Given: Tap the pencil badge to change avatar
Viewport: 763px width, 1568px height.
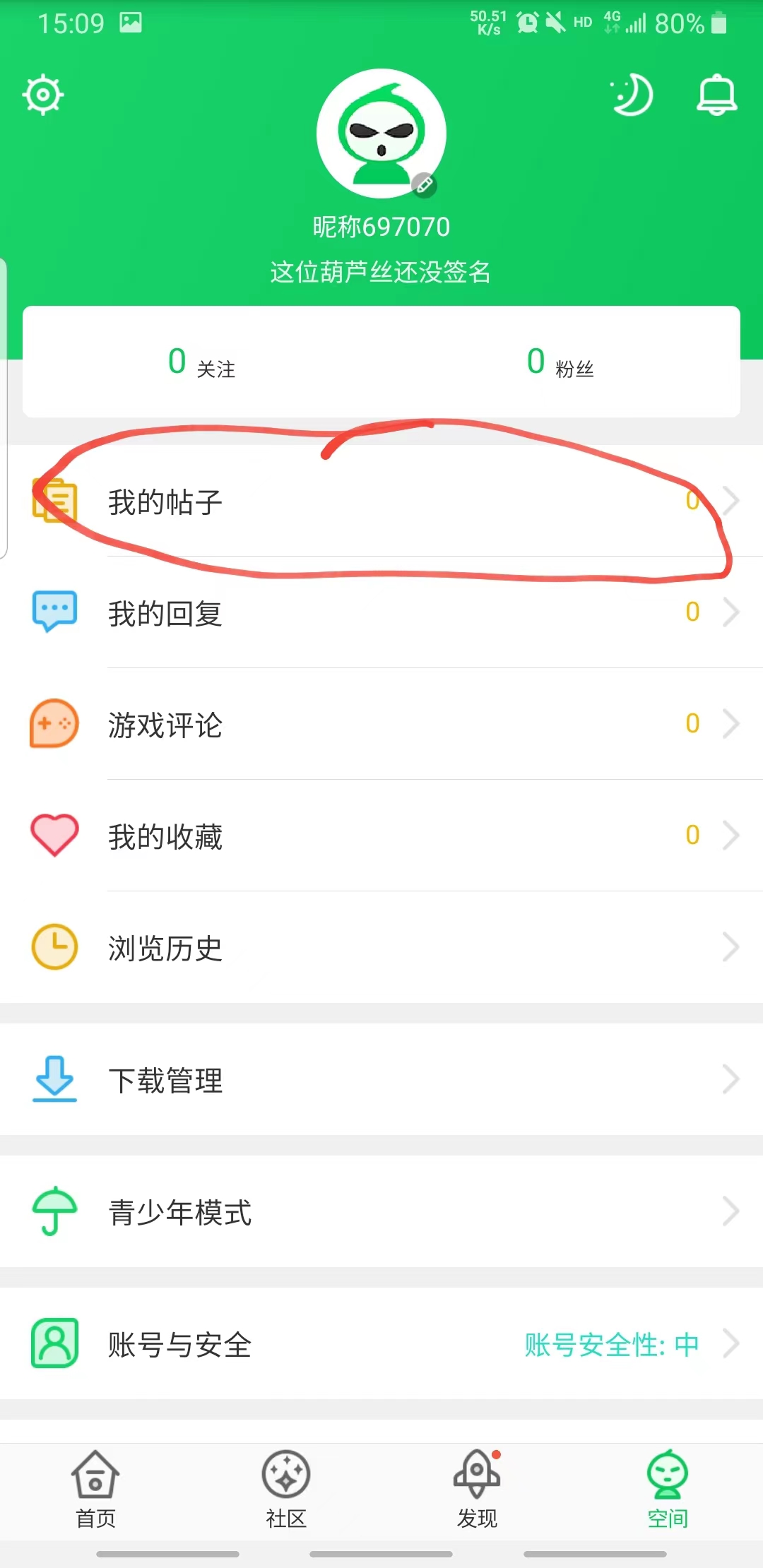Looking at the screenshot, I should [422, 185].
